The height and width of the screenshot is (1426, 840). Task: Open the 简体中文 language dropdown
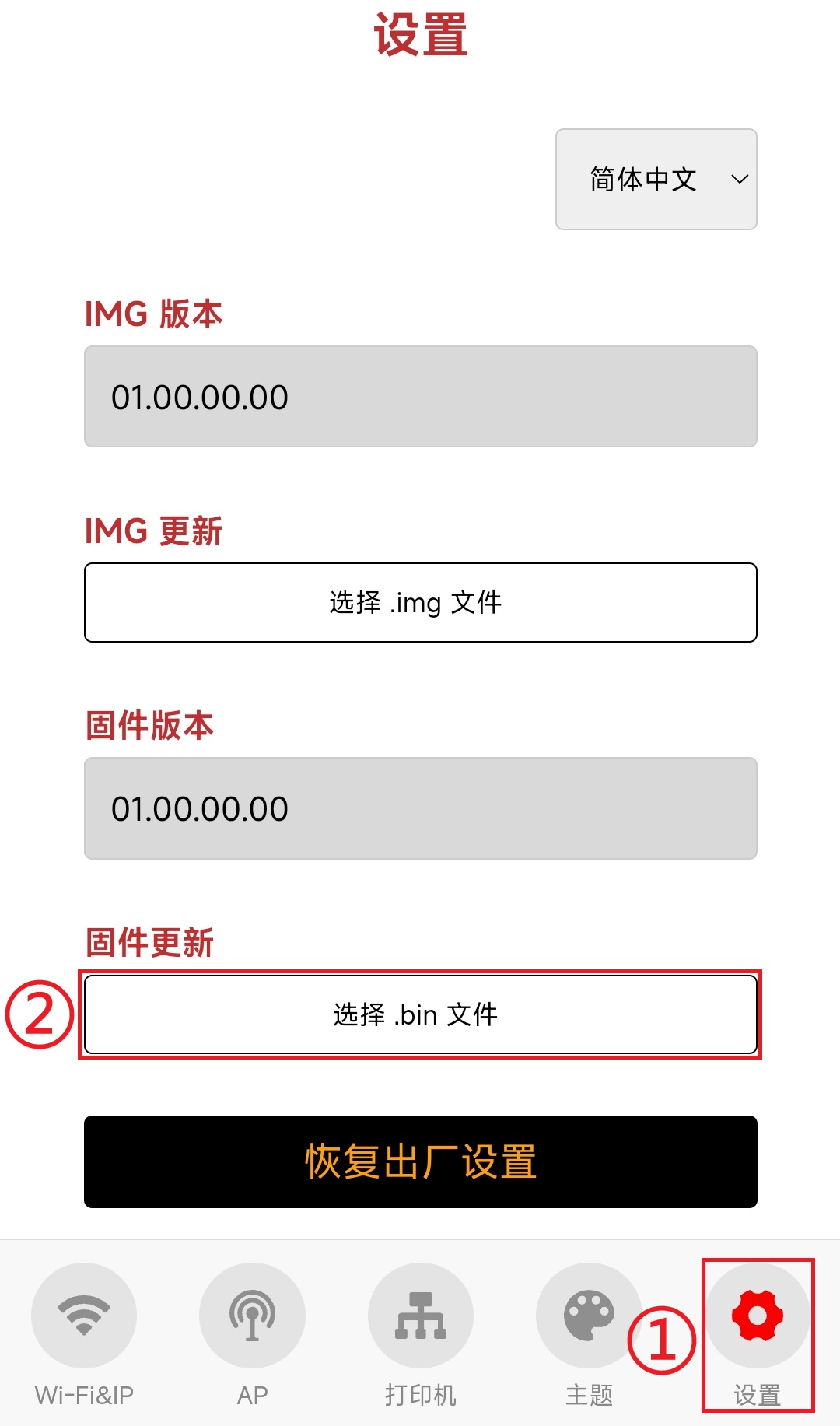tap(656, 179)
